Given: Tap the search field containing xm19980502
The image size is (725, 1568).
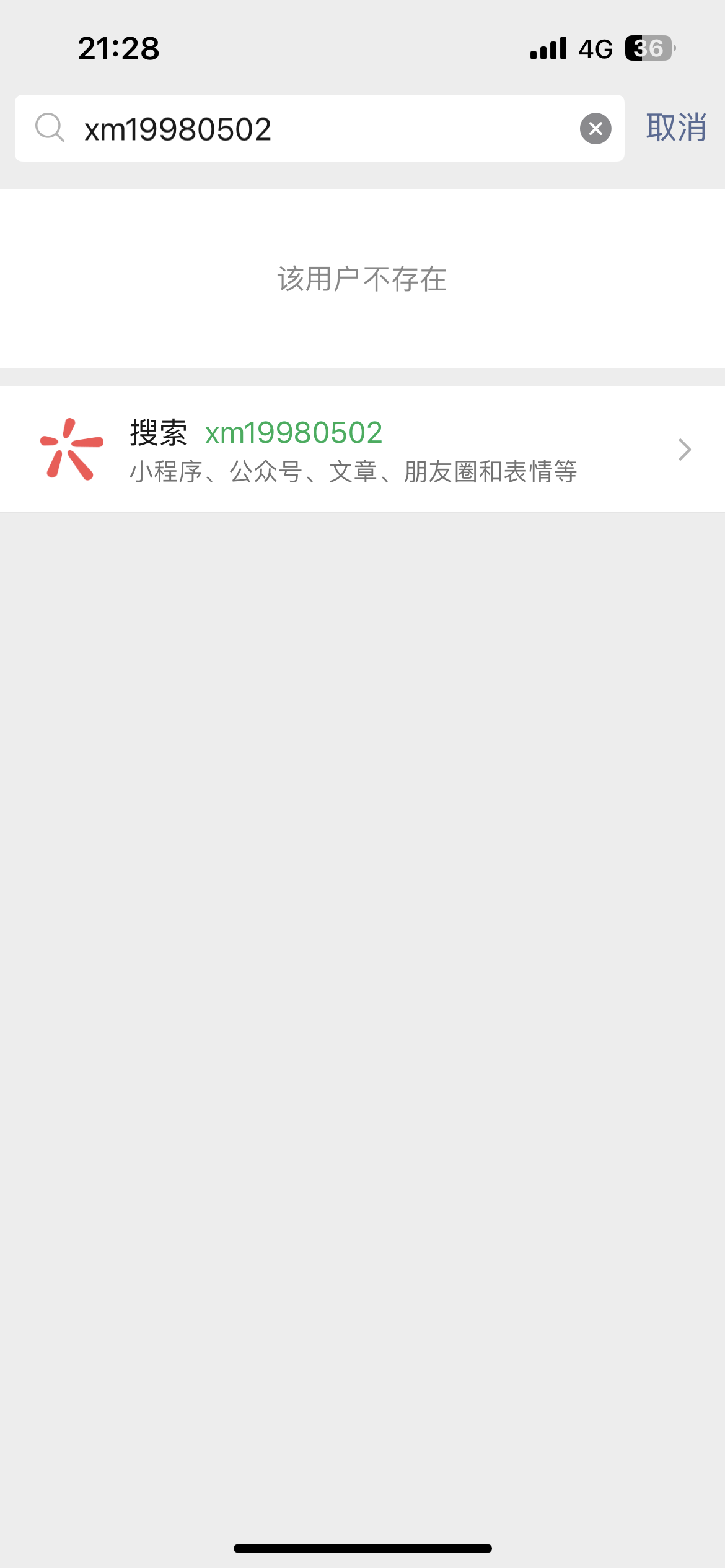Looking at the screenshot, I should click(310, 129).
